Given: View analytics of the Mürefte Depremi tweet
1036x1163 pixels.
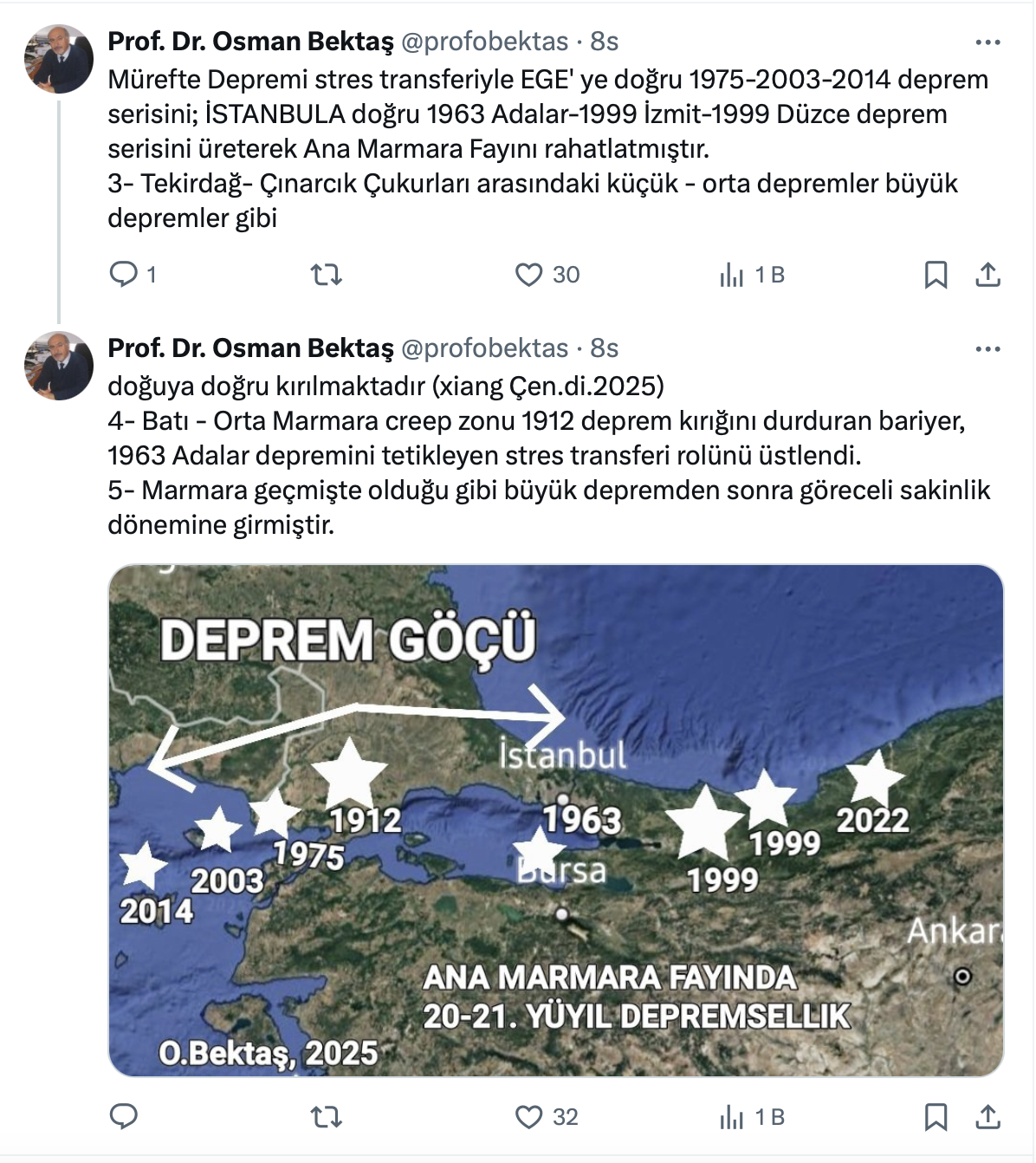Looking at the screenshot, I should 732,275.
